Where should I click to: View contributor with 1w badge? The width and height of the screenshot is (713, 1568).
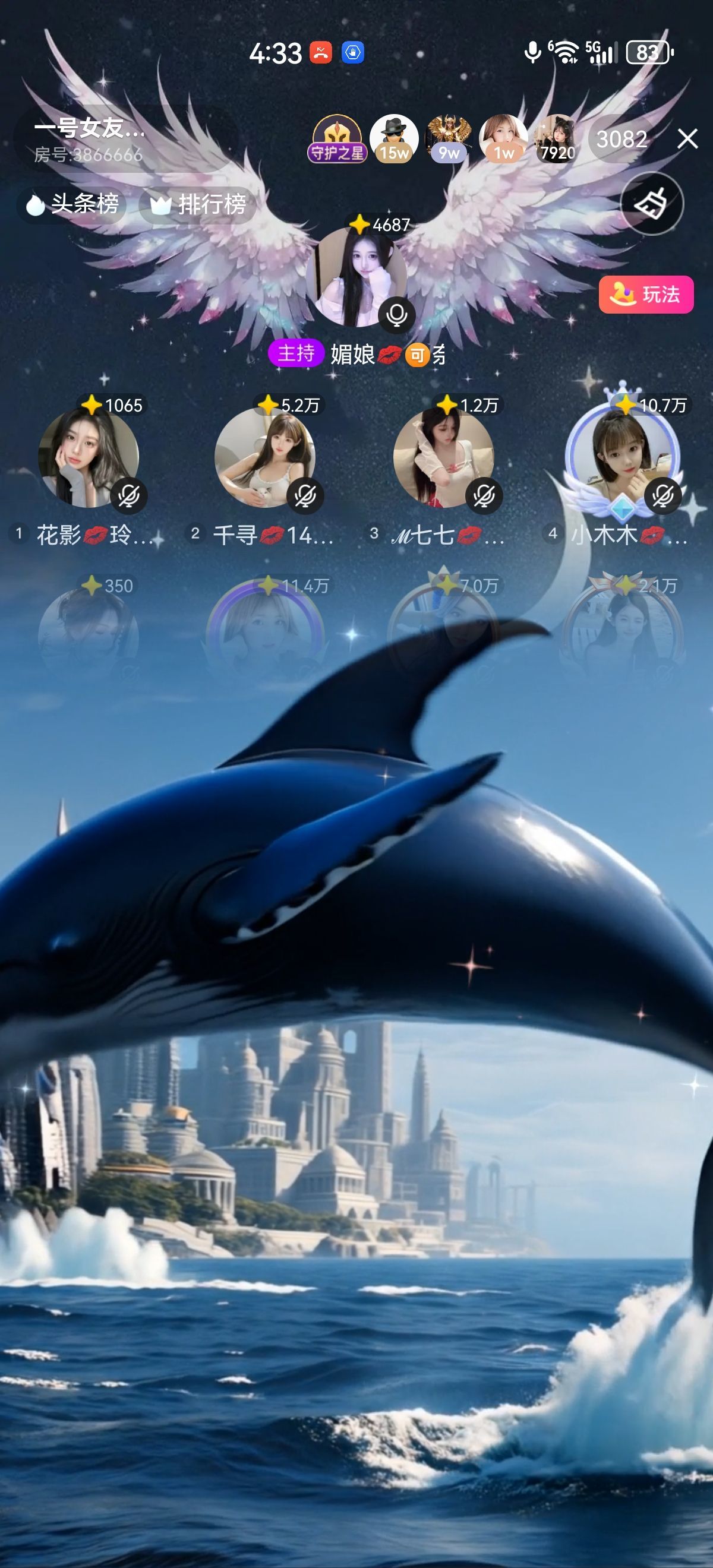[x=503, y=139]
